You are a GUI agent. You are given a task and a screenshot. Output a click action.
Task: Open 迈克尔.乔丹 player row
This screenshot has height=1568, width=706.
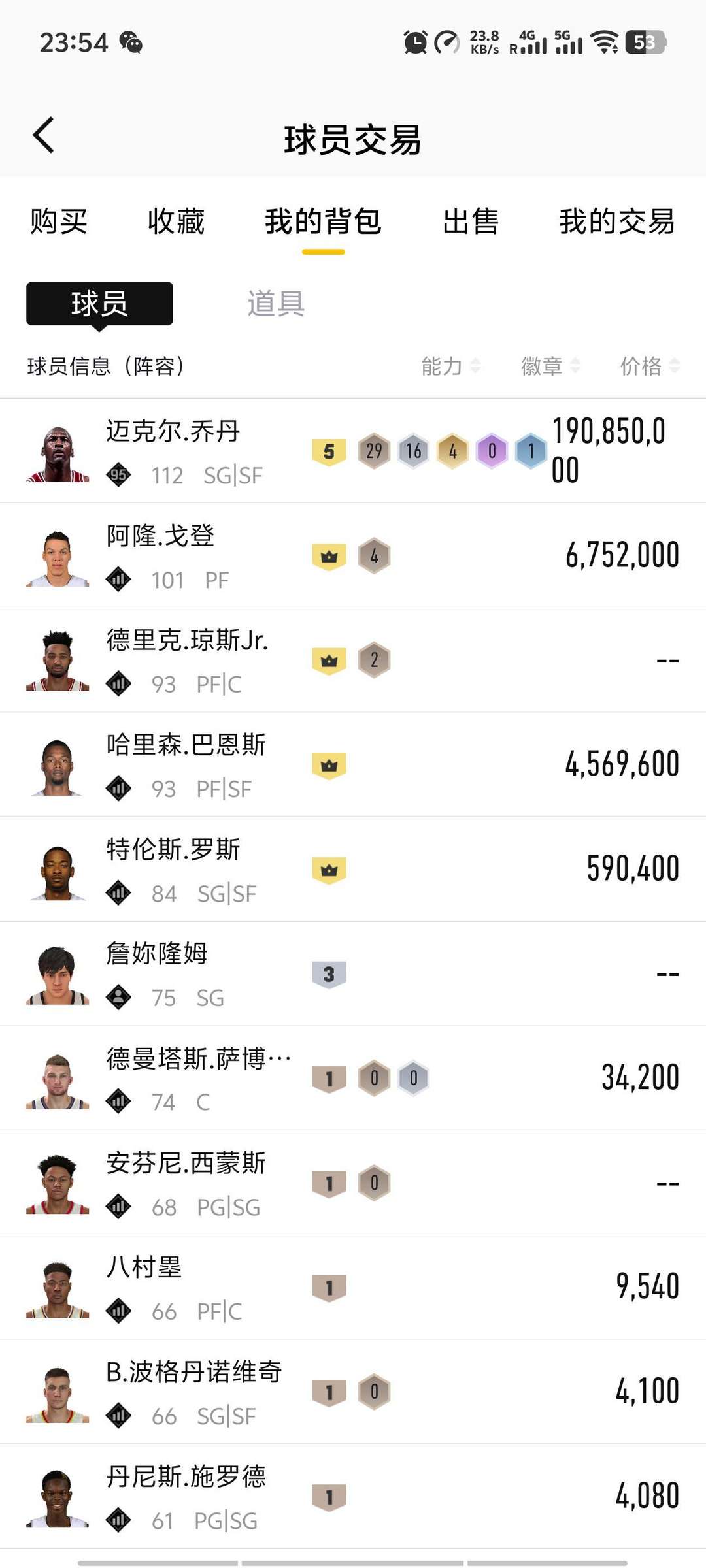pos(353,451)
